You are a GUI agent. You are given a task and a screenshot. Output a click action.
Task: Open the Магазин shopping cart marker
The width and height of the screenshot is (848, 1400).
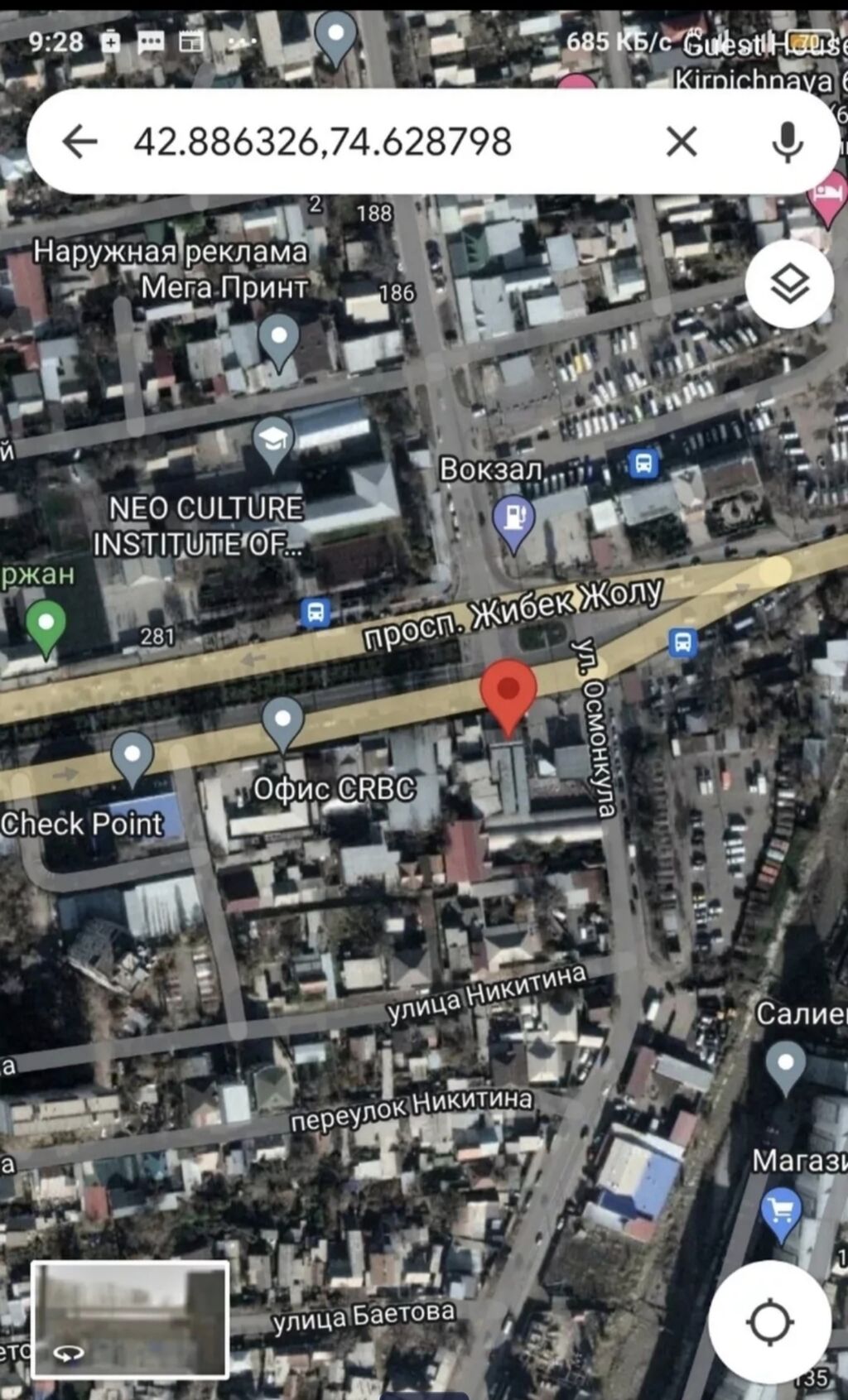click(781, 1211)
